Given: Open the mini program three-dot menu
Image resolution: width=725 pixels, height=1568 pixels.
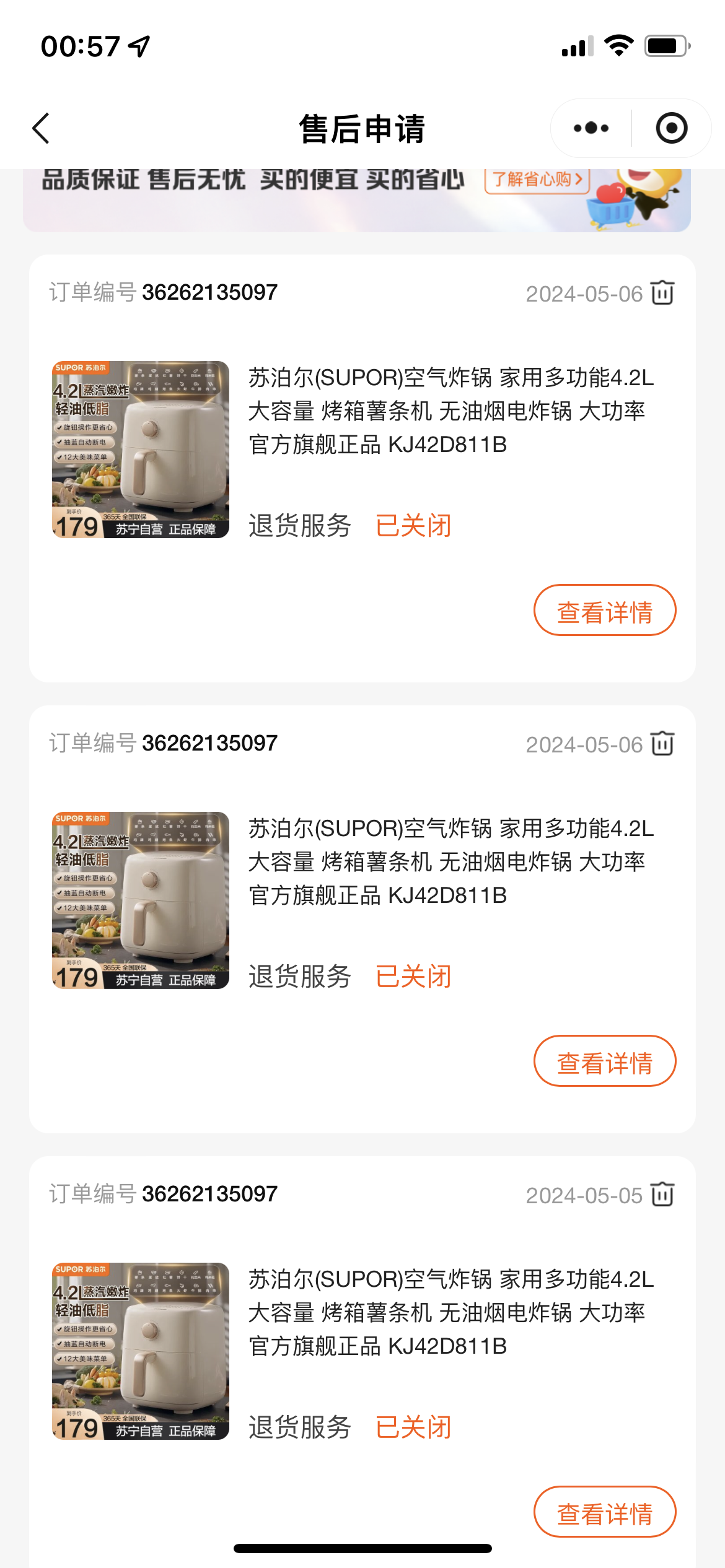Looking at the screenshot, I should click(591, 128).
